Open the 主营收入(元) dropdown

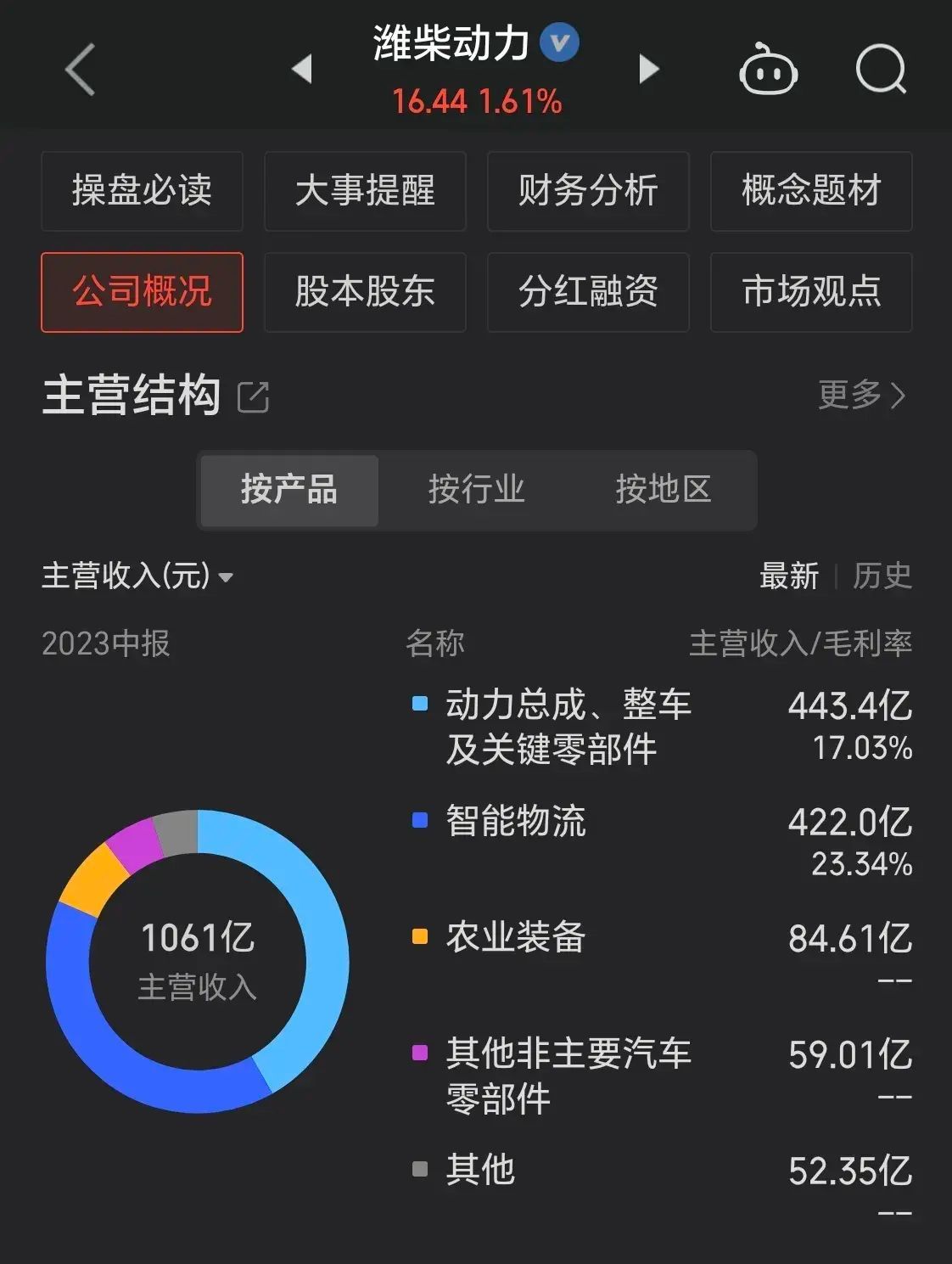[138, 576]
